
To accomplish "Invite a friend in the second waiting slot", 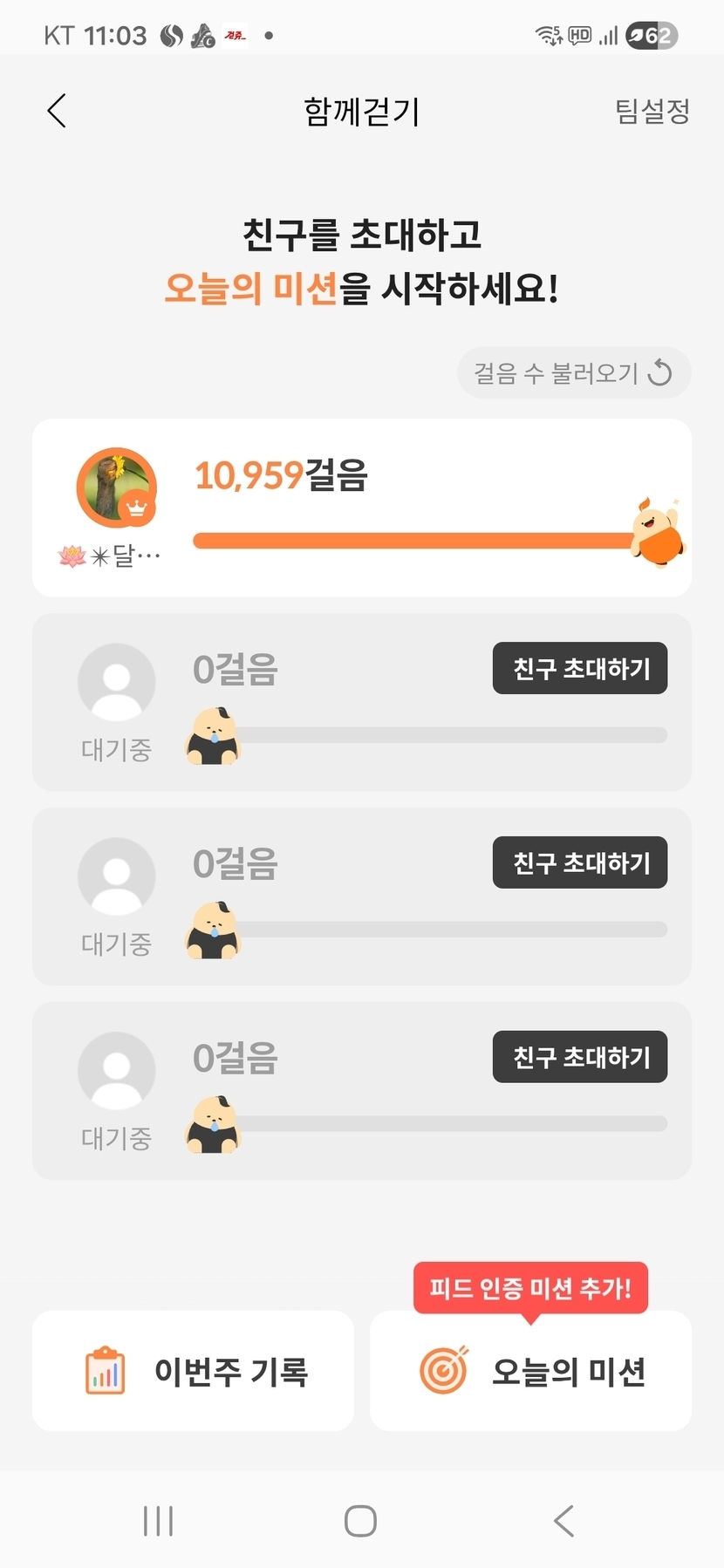I will pyautogui.click(x=579, y=863).
